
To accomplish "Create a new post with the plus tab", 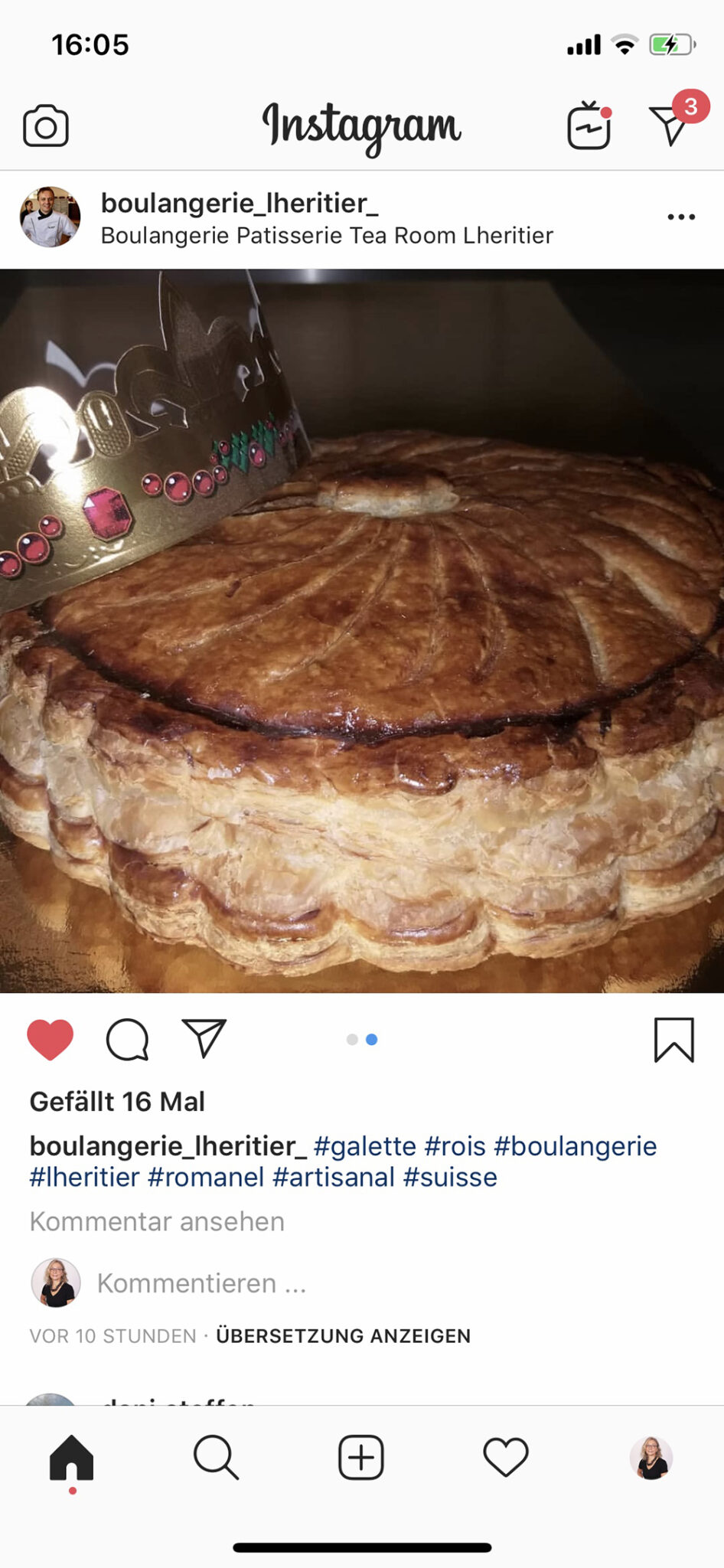I will tap(361, 1458).
